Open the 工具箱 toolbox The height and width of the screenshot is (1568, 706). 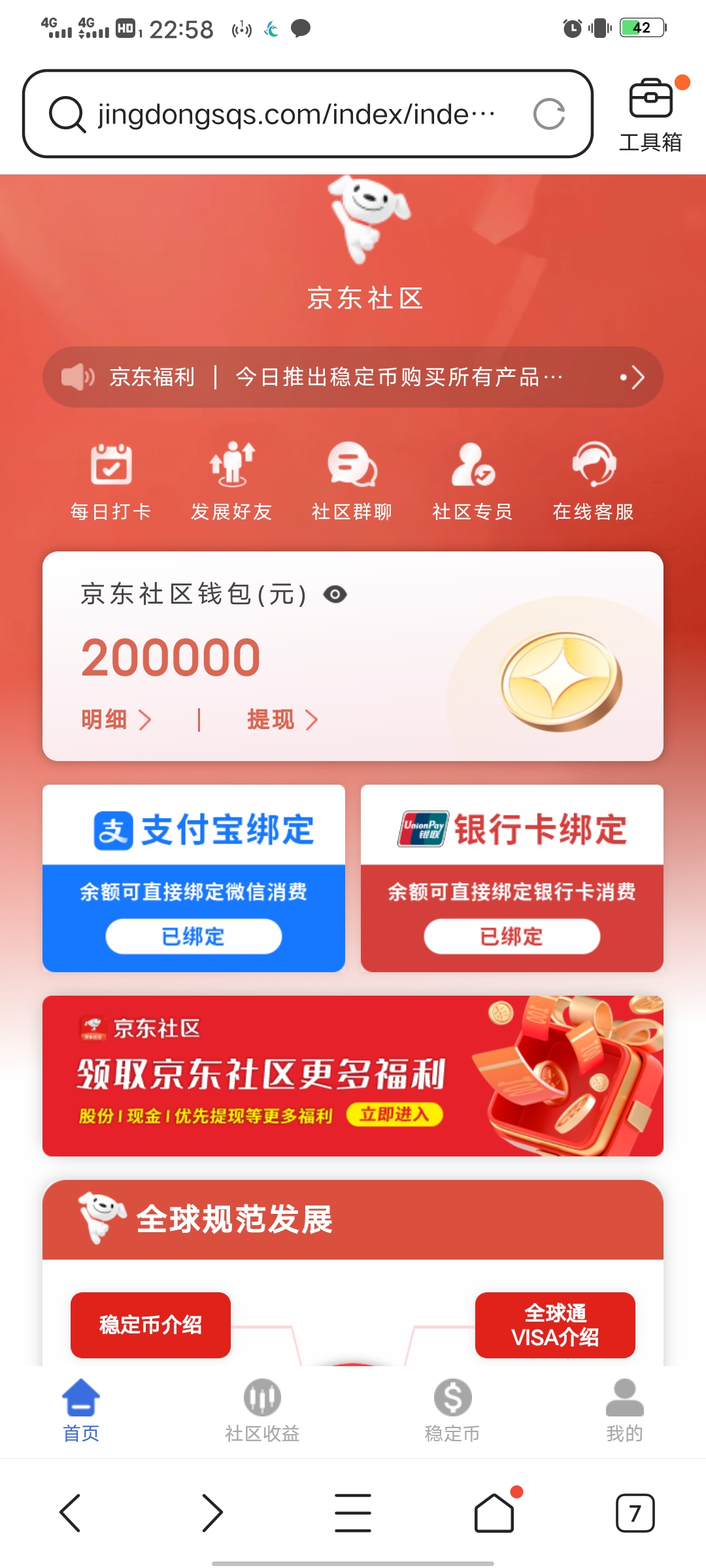(650, 115)
